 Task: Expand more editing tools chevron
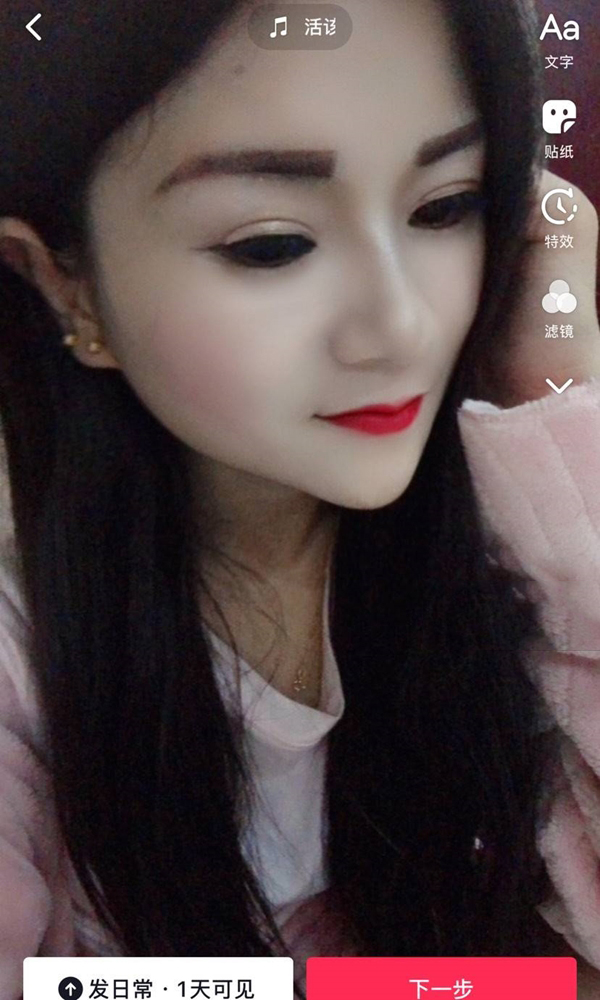point(559,386)
